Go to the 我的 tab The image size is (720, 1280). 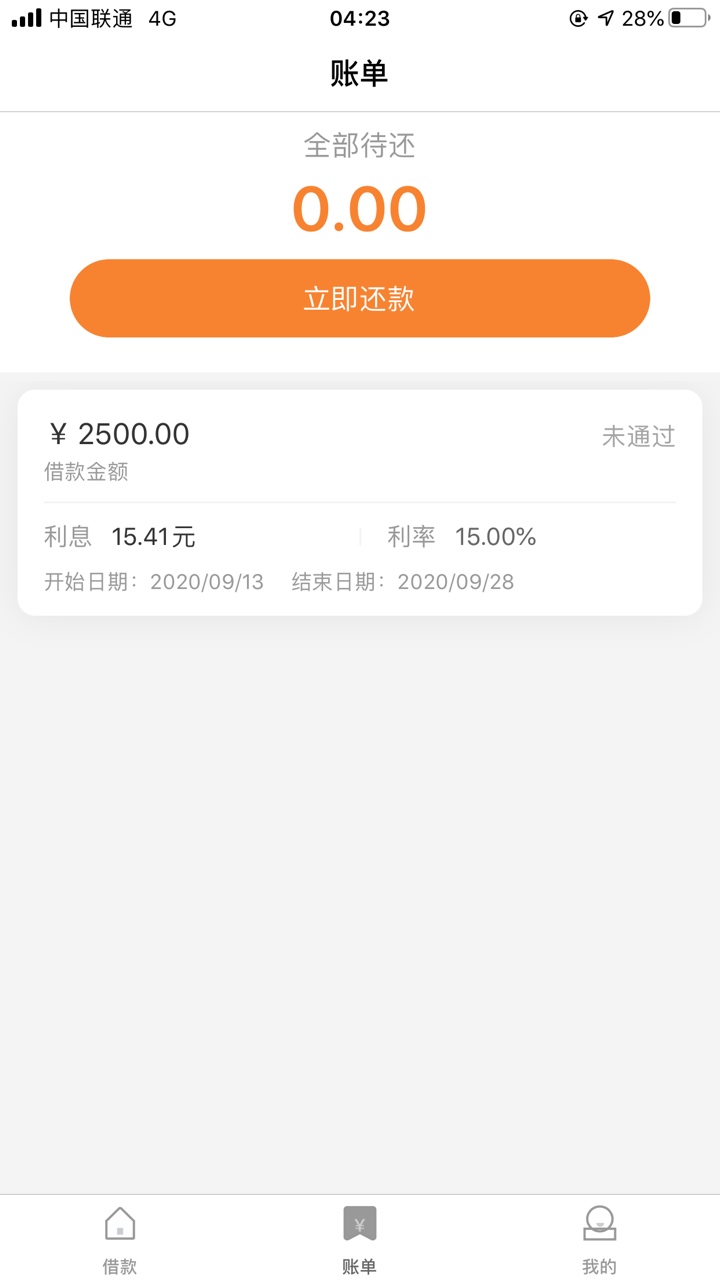(x=600, y=1240)
